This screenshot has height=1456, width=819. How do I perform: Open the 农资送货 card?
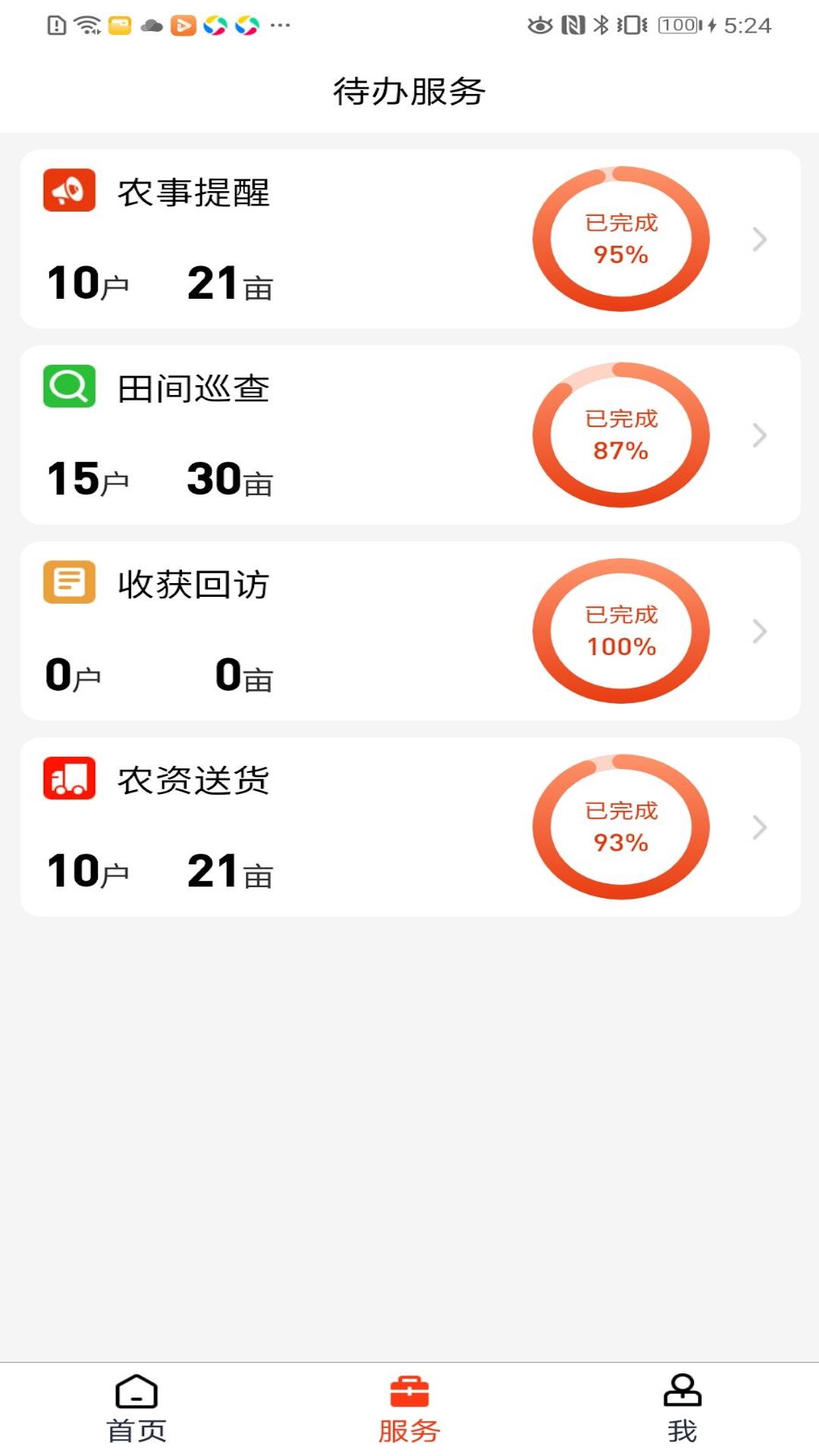pos(409,827)
